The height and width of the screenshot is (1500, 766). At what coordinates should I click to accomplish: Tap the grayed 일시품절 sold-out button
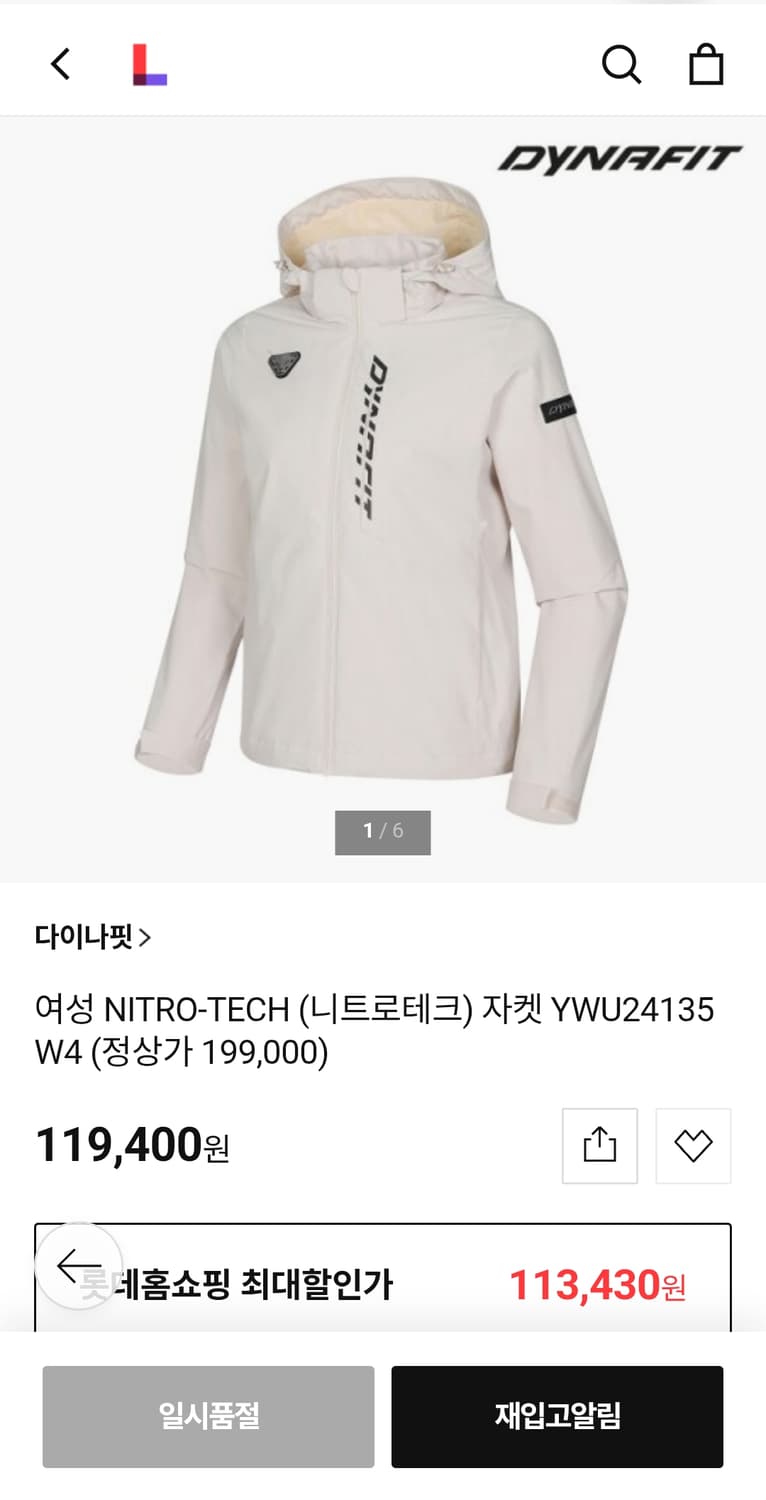[x=208, y=1417]
